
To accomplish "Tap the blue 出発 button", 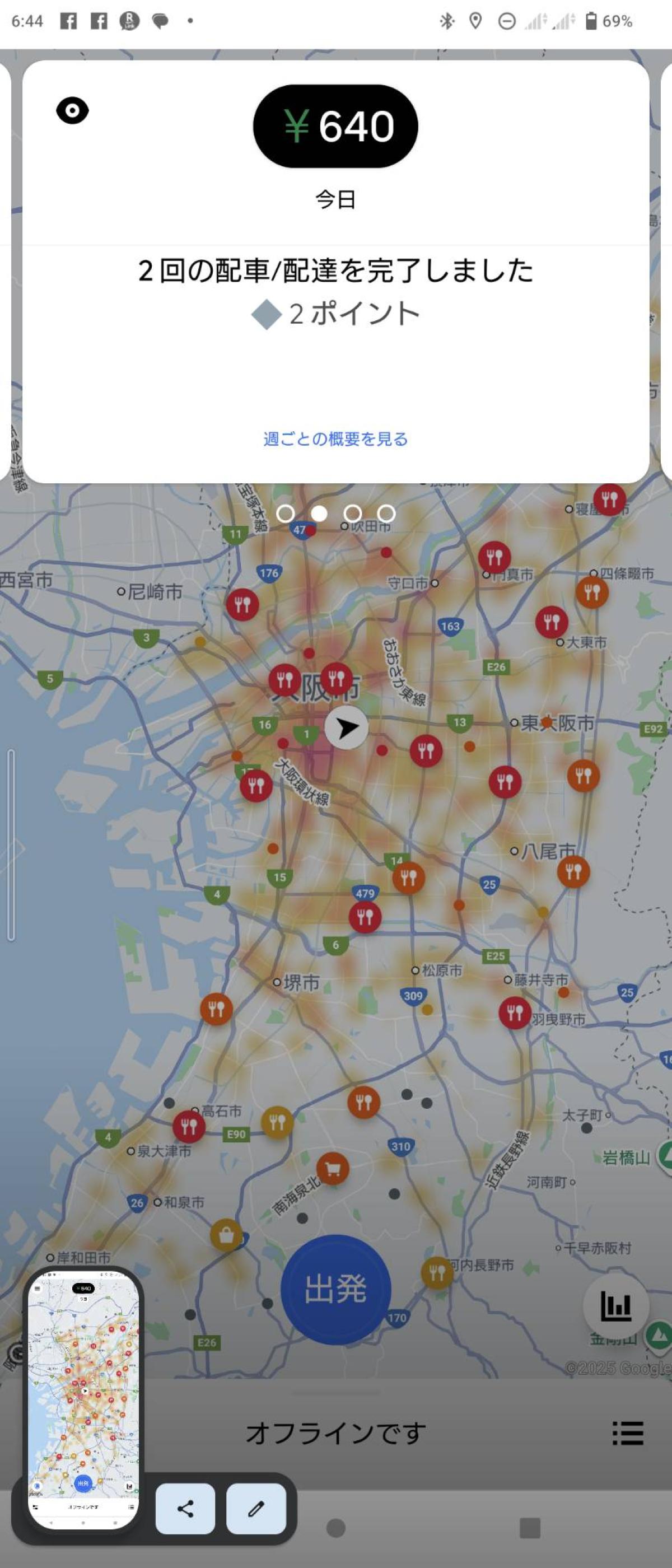I will point(335,1289).
